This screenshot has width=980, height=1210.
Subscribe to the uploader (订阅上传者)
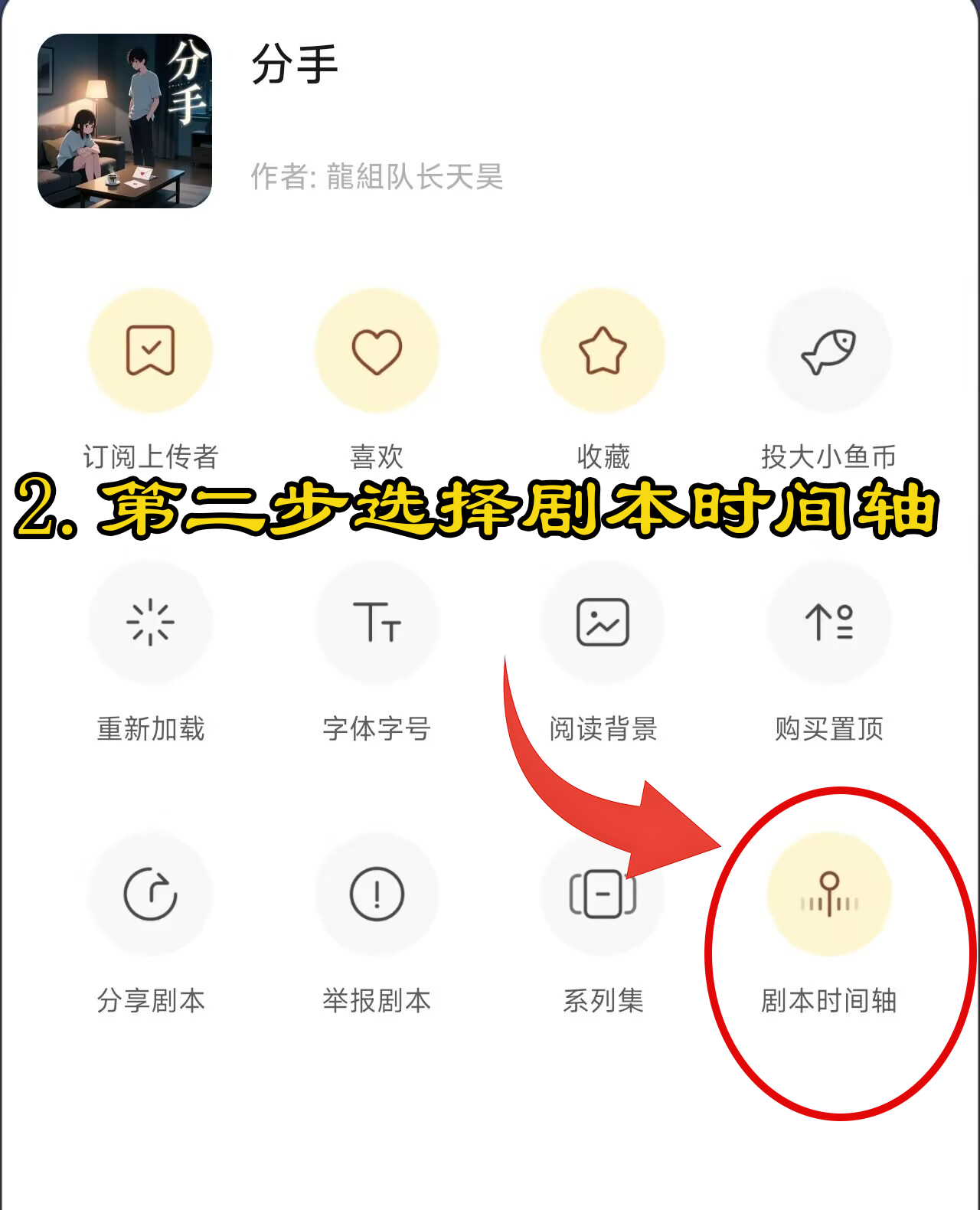(150, 351)
